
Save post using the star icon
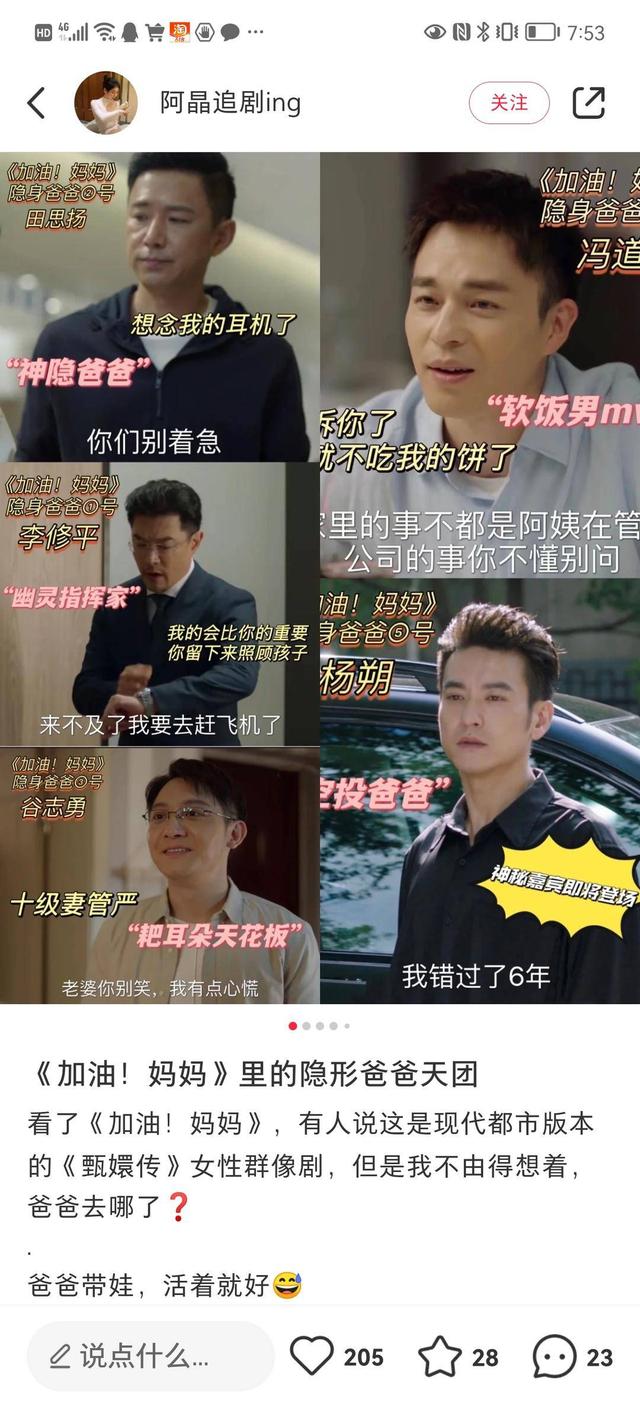coord(439,1356)
